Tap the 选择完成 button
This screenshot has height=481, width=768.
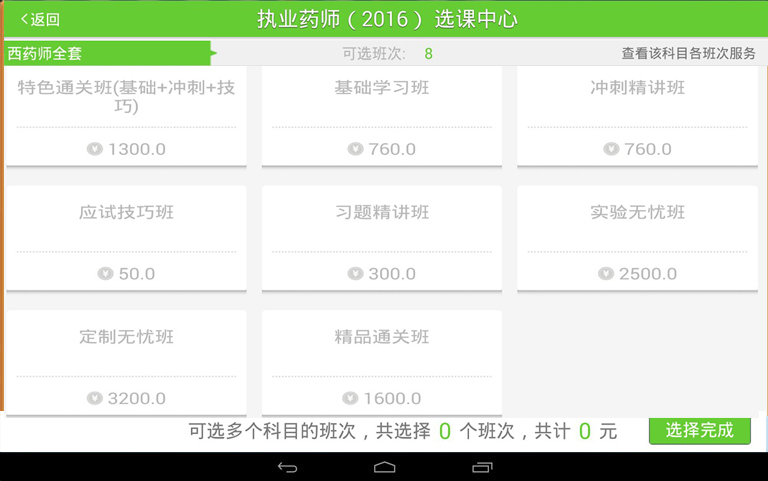pyautogui.click(x=699, y=431)
